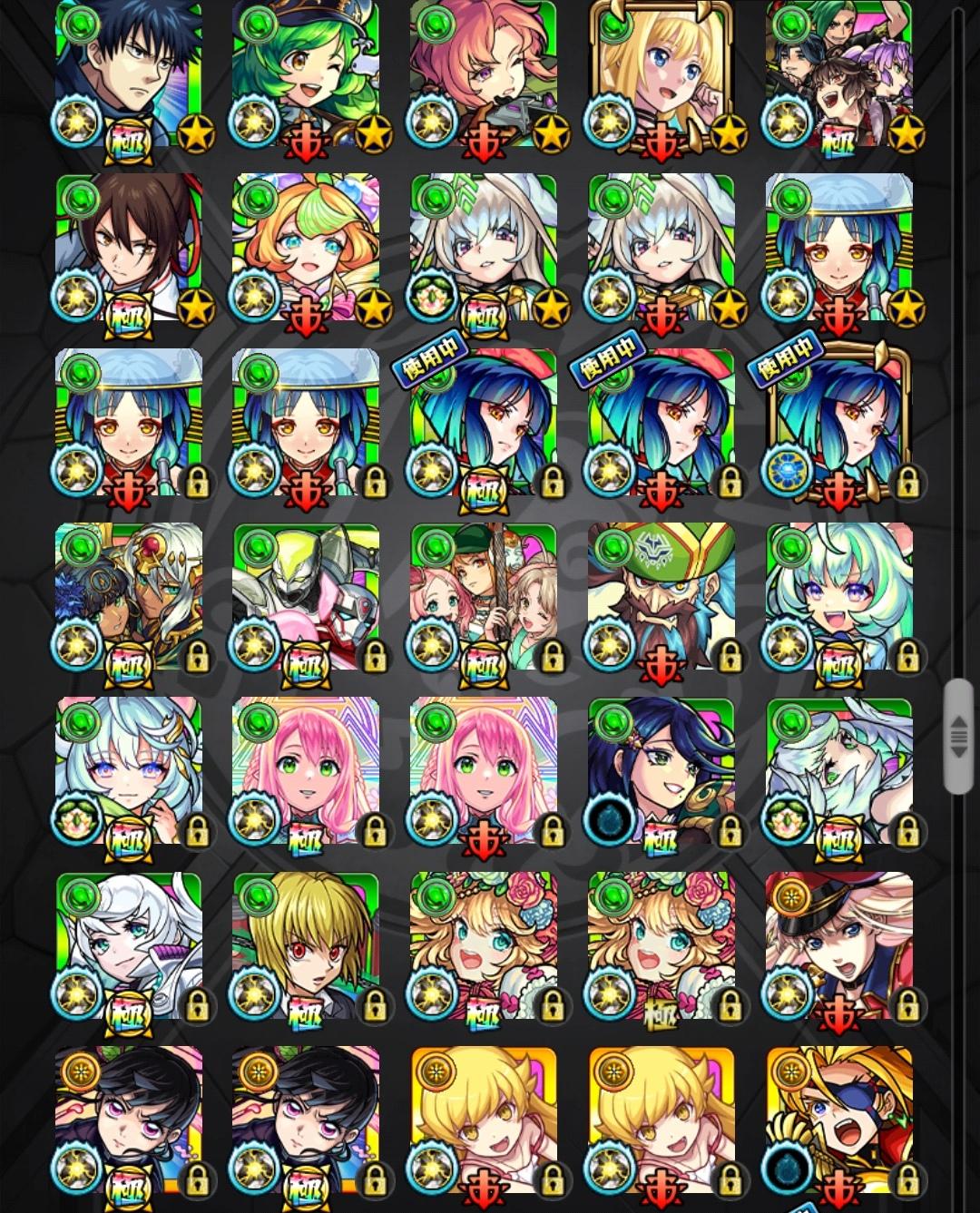Select the group-portrait character tile with a star

click(x=838, y=77)
